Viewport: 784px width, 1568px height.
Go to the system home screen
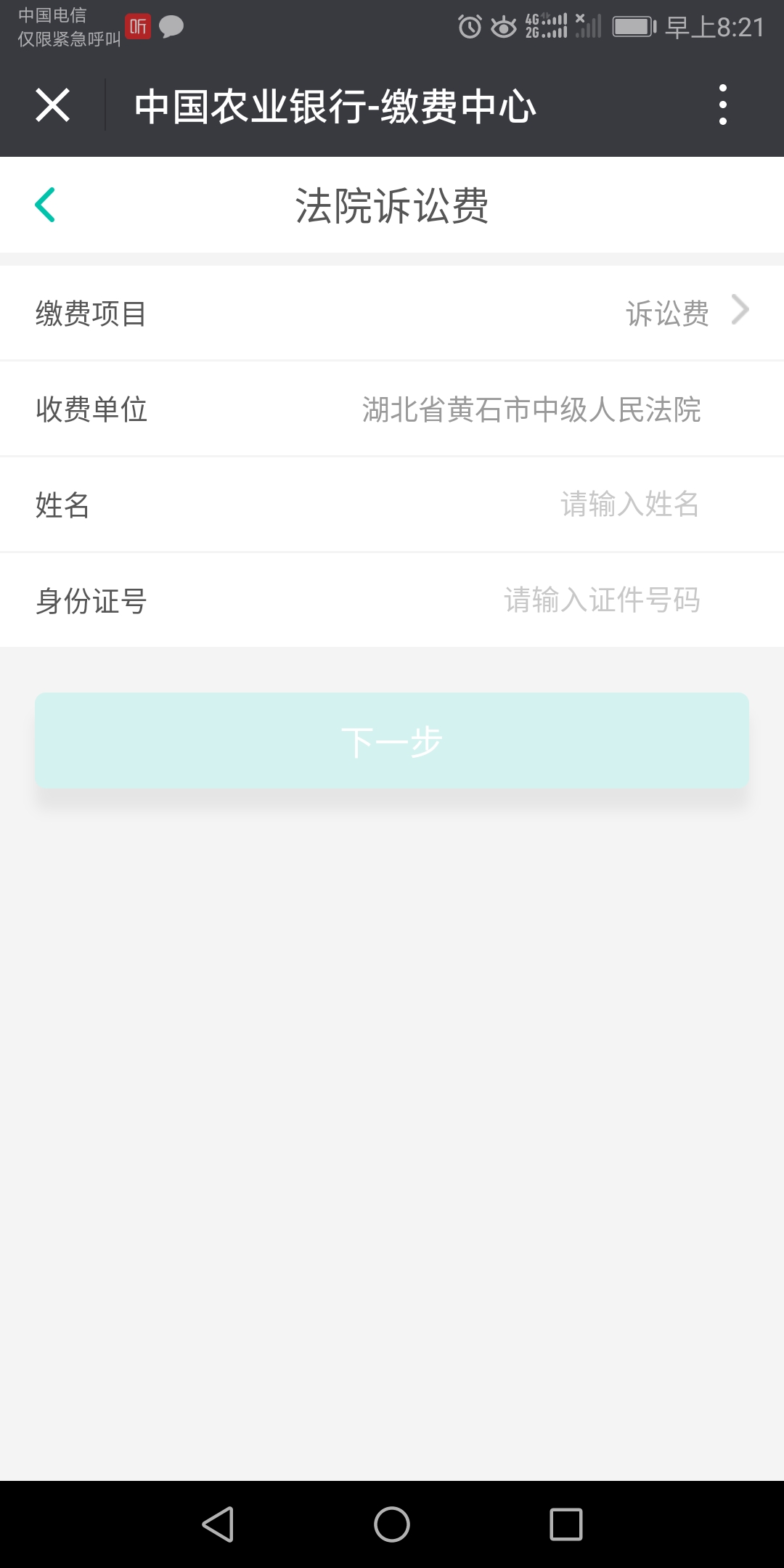(x=392, y=1524)
